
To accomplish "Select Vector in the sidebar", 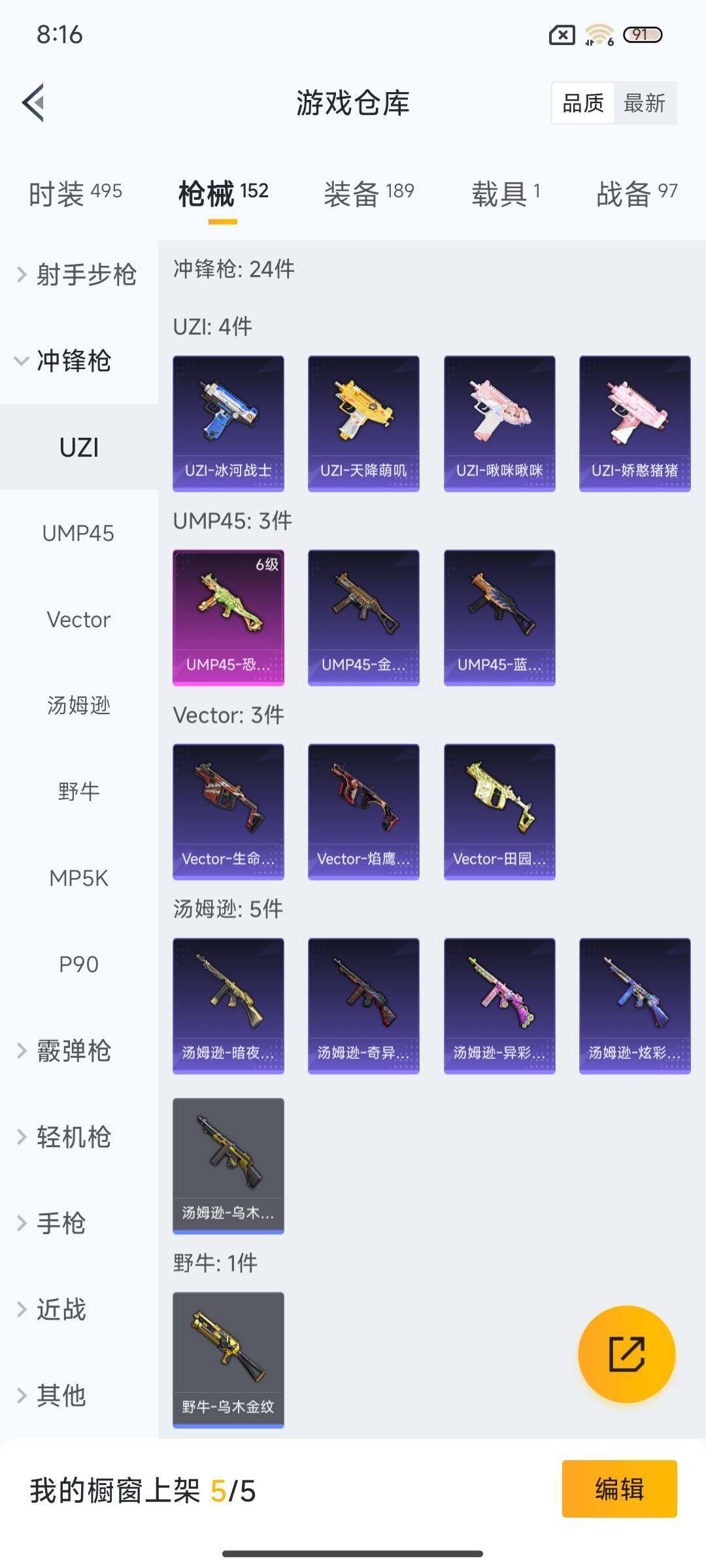I will (x=78, y=619).
